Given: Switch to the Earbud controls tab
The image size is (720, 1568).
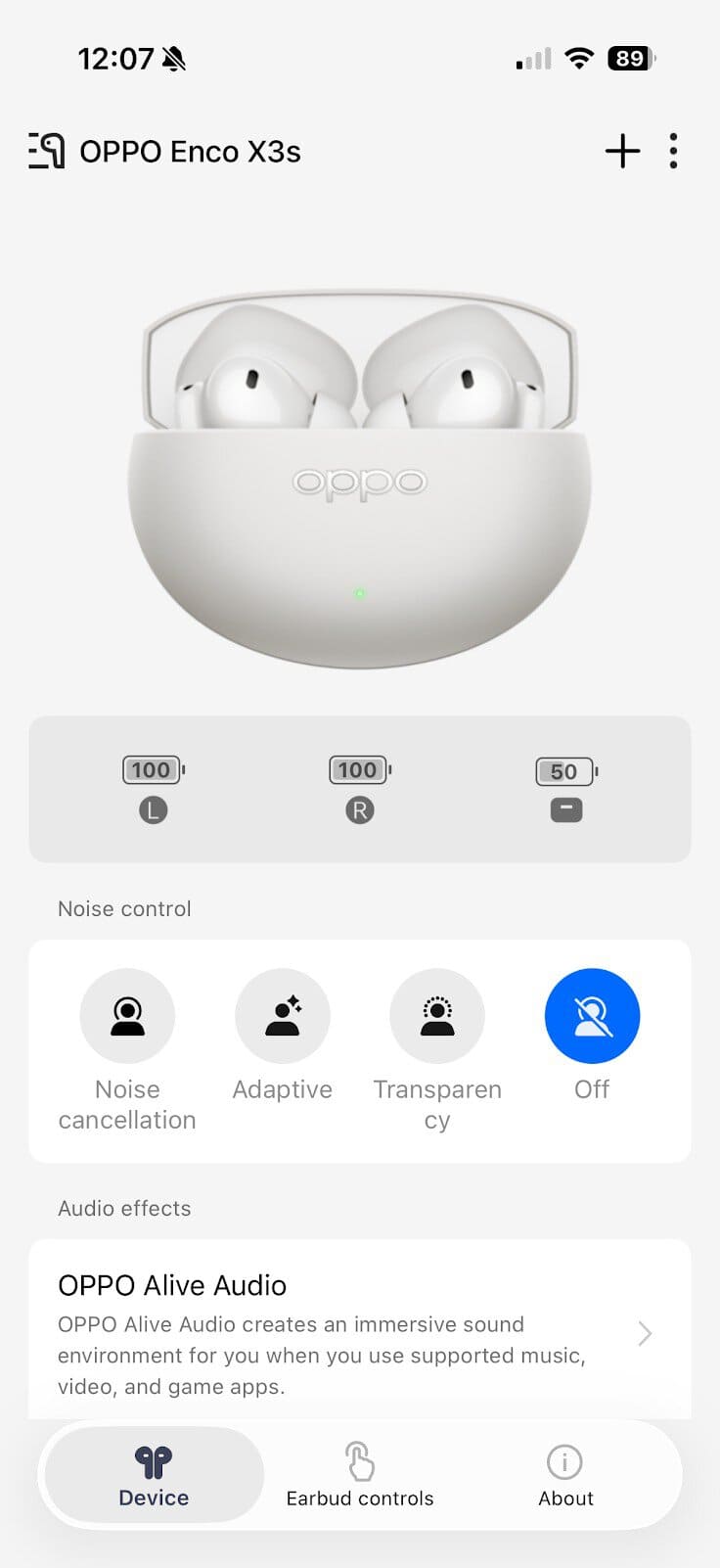Looking at the screenshot, I should coord(360,1475).
